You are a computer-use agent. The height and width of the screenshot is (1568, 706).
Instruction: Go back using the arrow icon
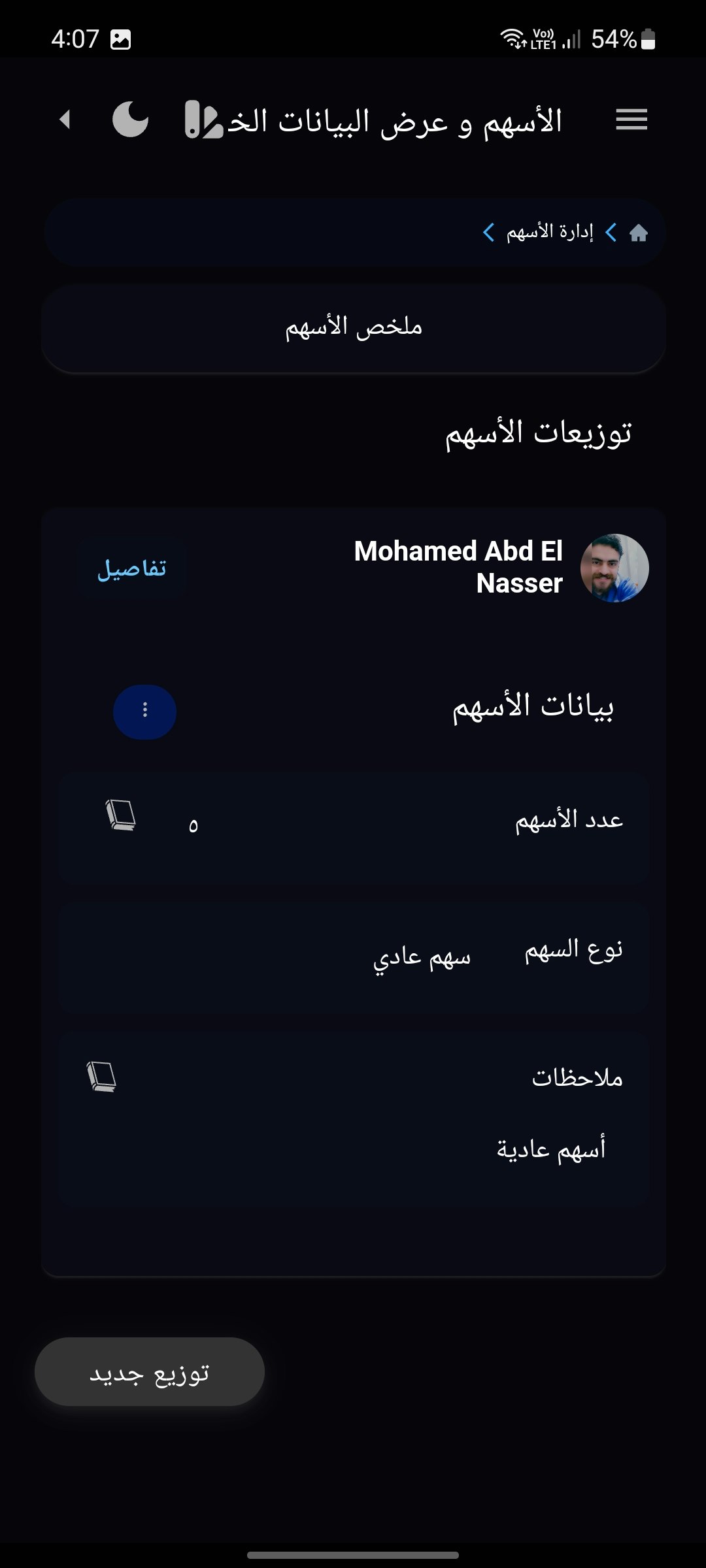click(x=65, y=120)
